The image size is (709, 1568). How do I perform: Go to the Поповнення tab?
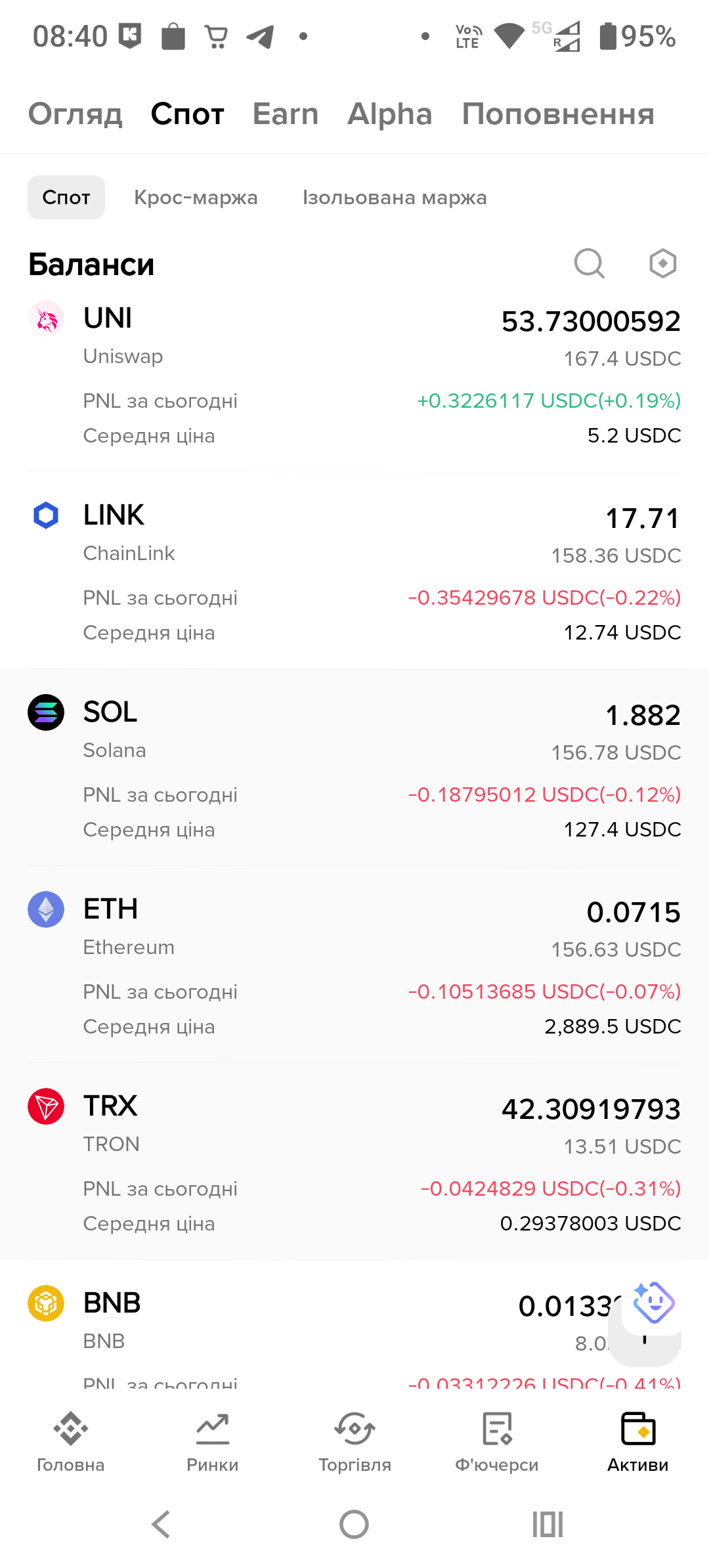click(x=558, y=114)
